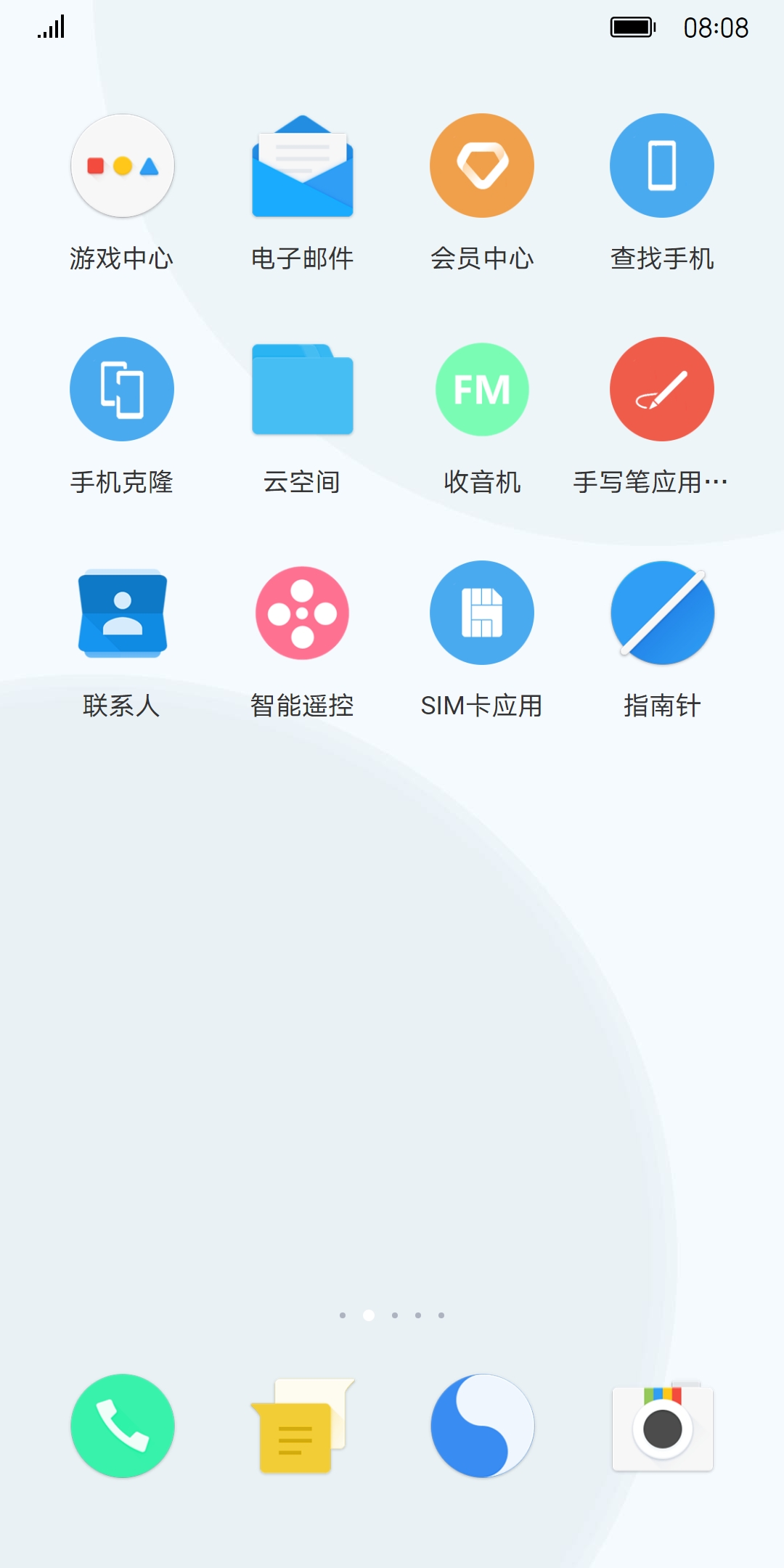Image resolution: width=784 pixels, height=1568 pixels.
Task: Launch the blue browser app in dock
Action: (482, 1426)
